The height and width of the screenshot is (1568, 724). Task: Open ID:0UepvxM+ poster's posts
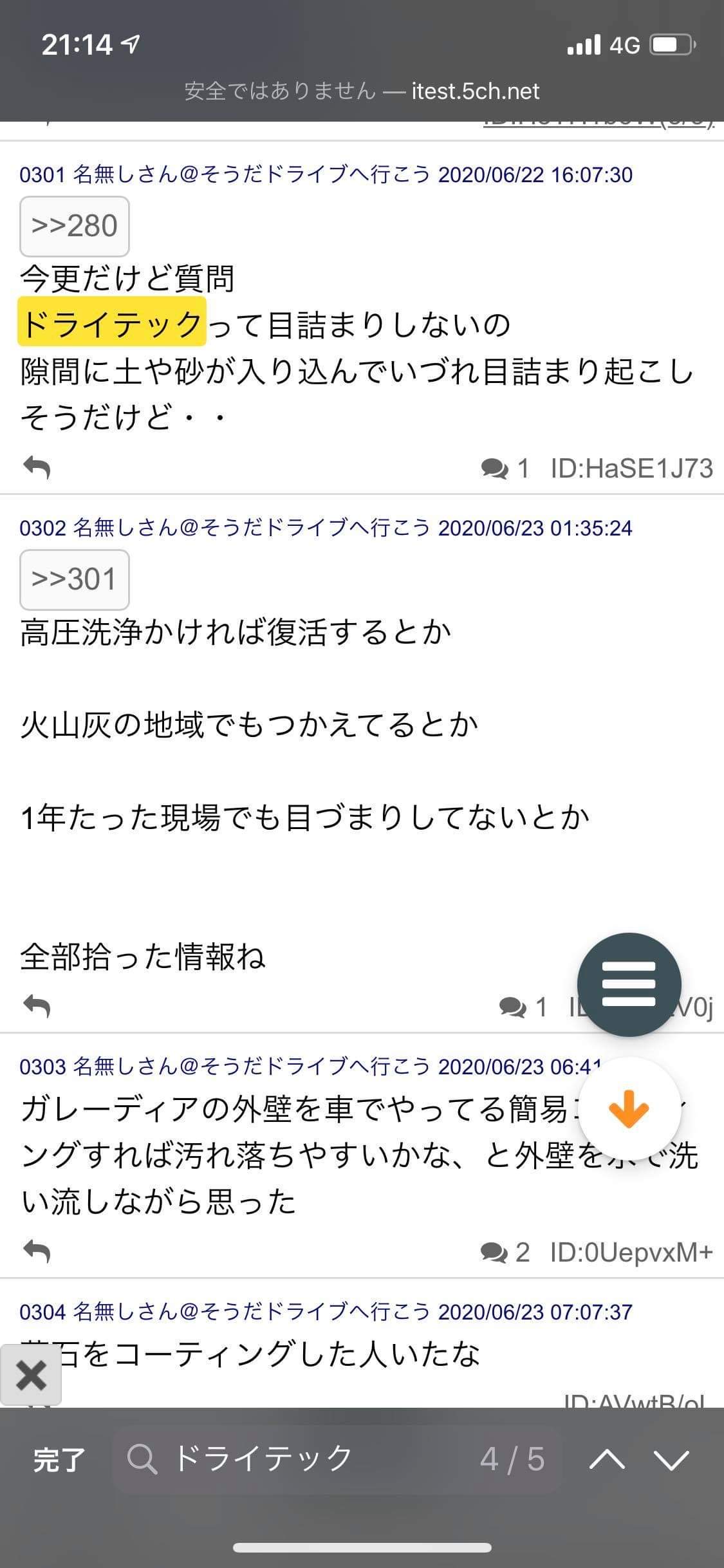pos(632,1252)
